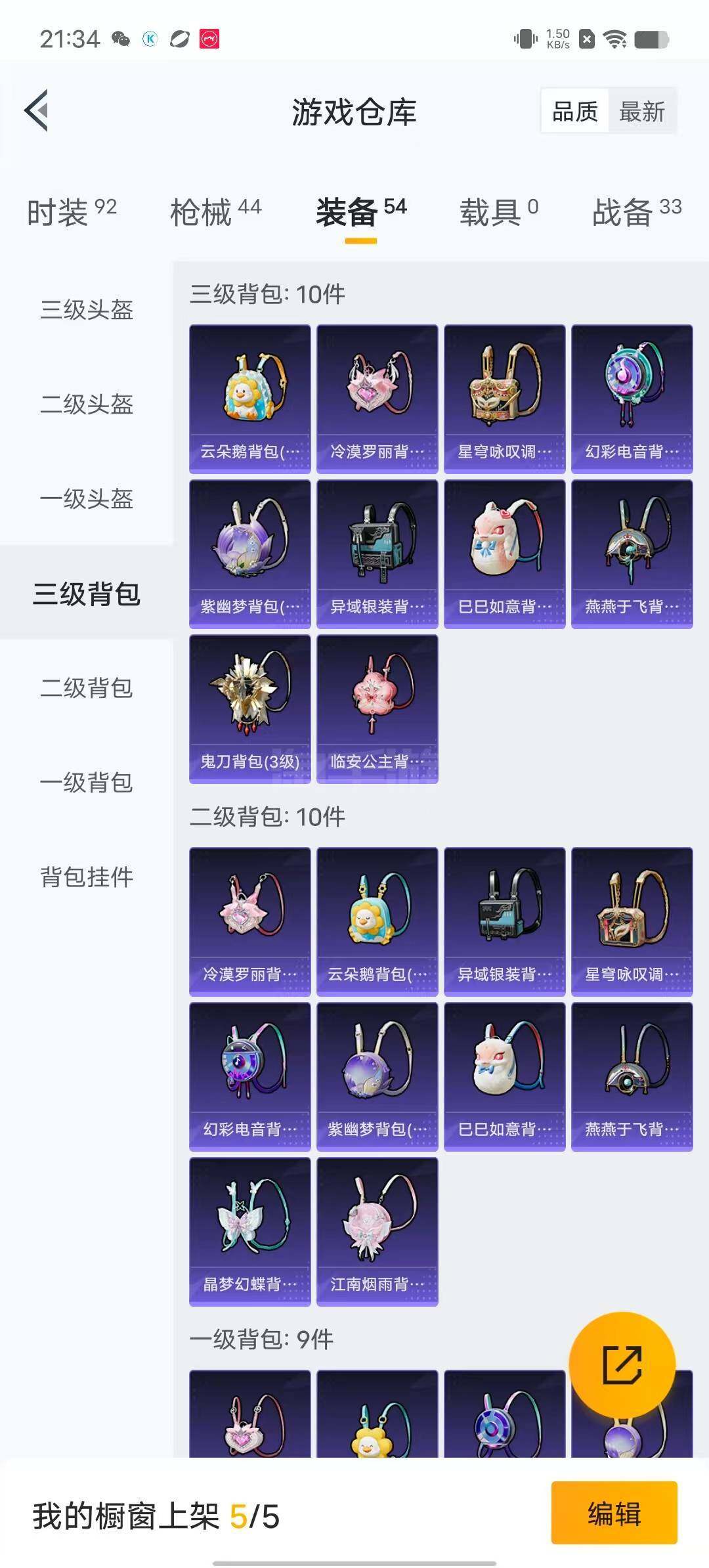Open 背包挂件 category
The height and width of the screenshot is (1568, 709).
coord(87,877)
